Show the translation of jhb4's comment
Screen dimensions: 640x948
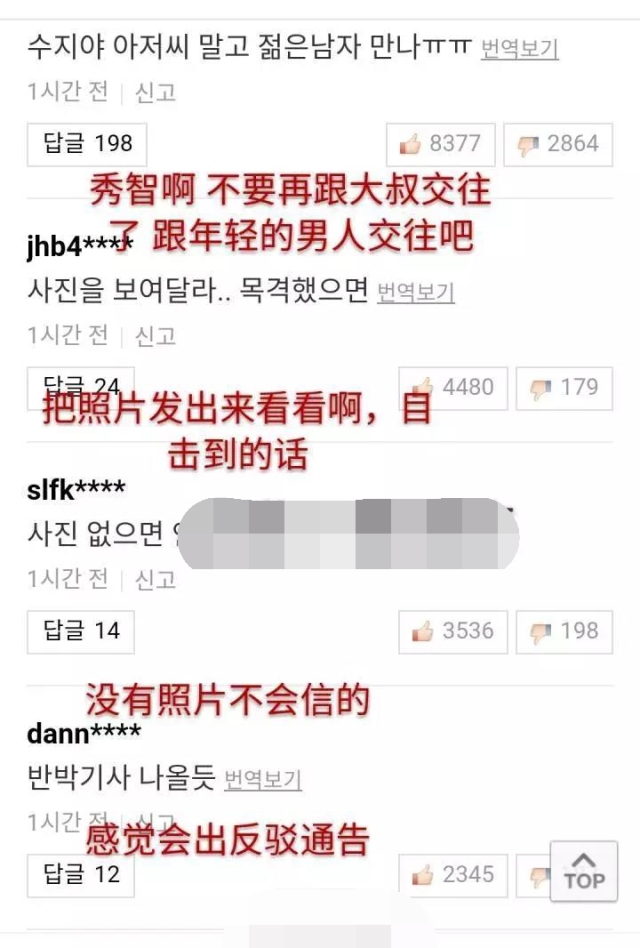coord(415,292)
